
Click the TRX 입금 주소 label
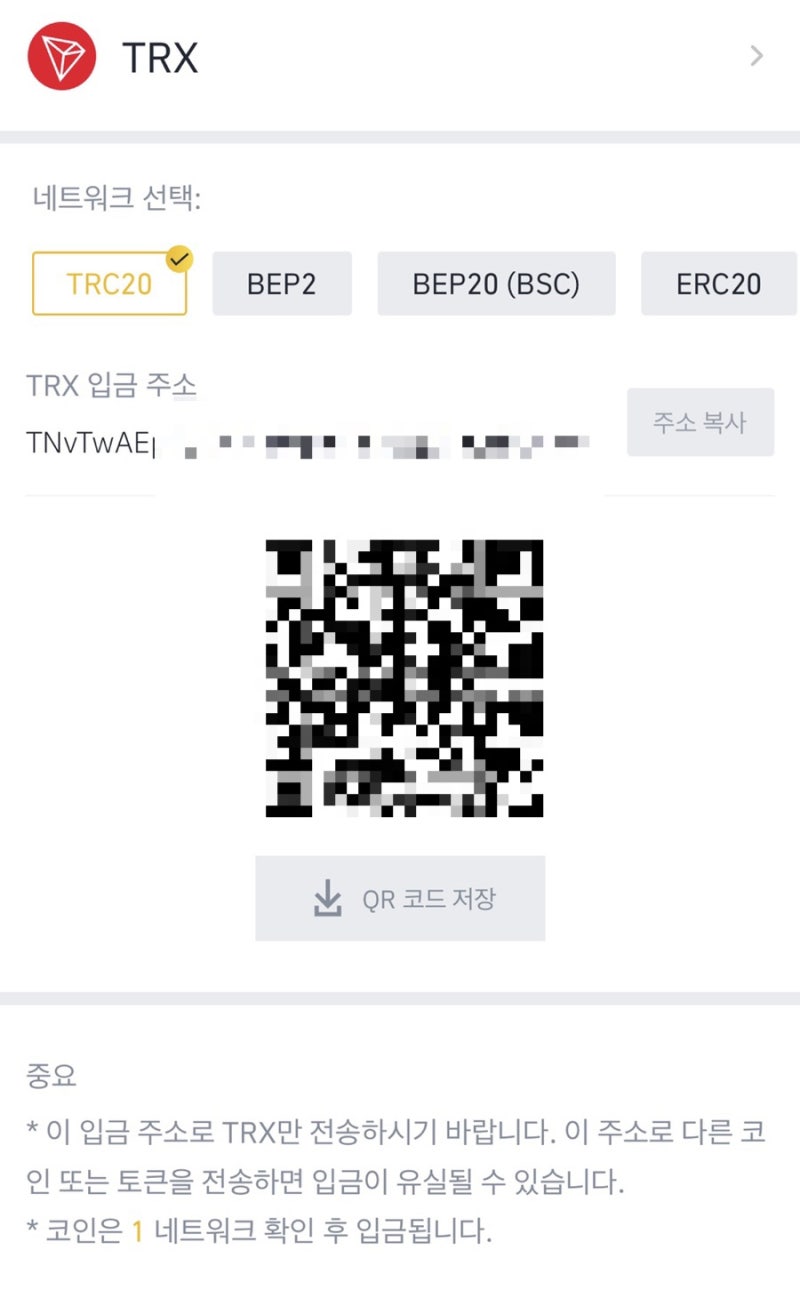pyautogui.click(x=113, y=386)
